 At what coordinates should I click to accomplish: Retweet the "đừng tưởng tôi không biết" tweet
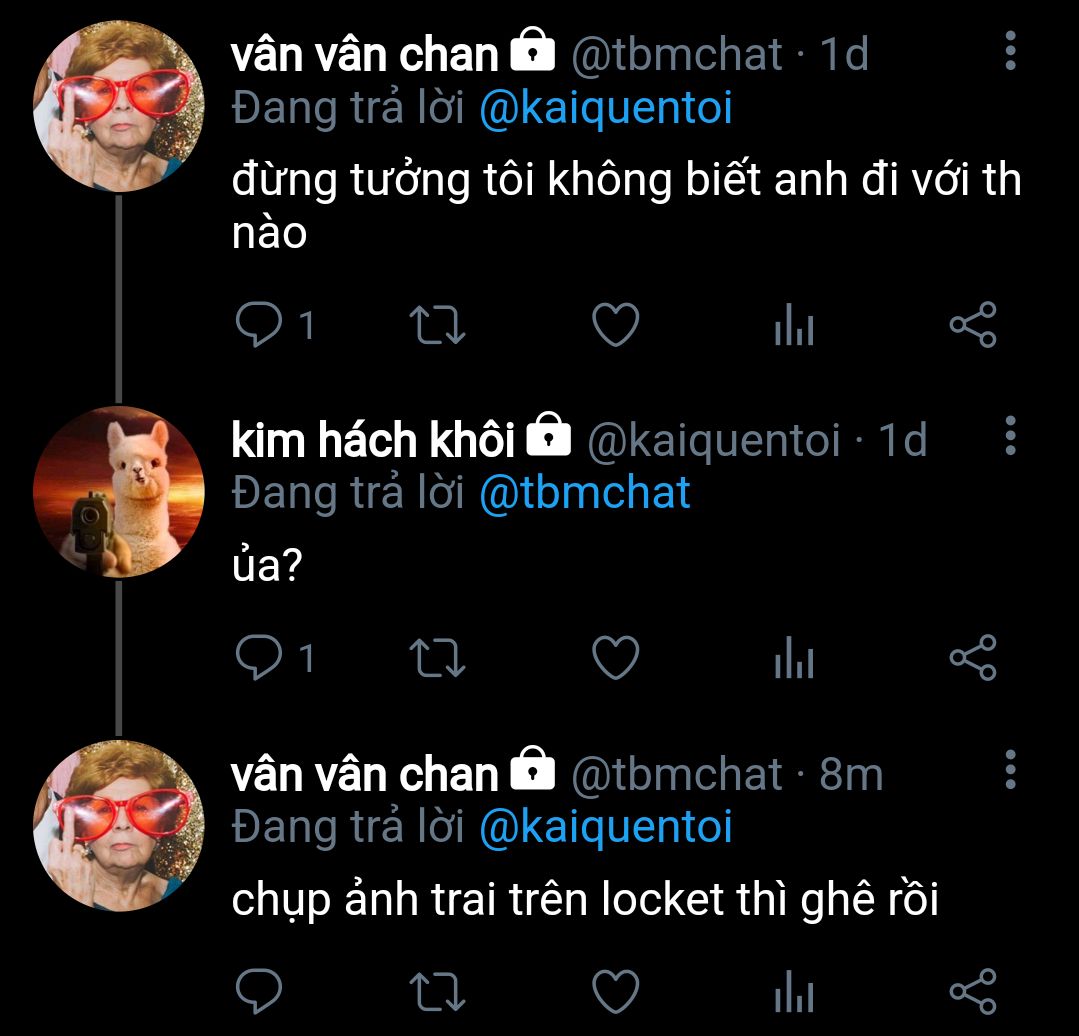tap(437, 325)
